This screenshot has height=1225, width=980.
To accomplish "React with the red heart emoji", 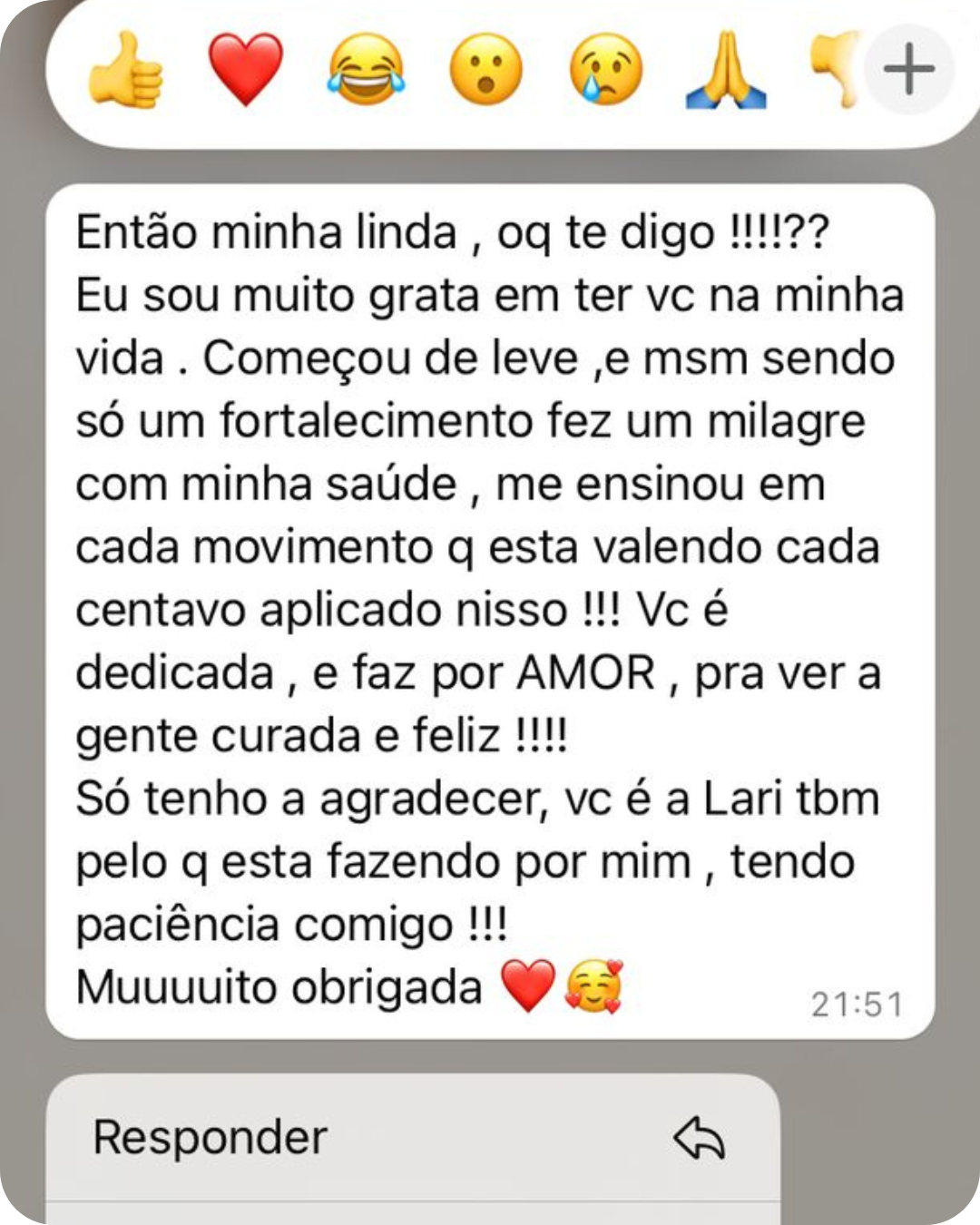I will point(245,71).
